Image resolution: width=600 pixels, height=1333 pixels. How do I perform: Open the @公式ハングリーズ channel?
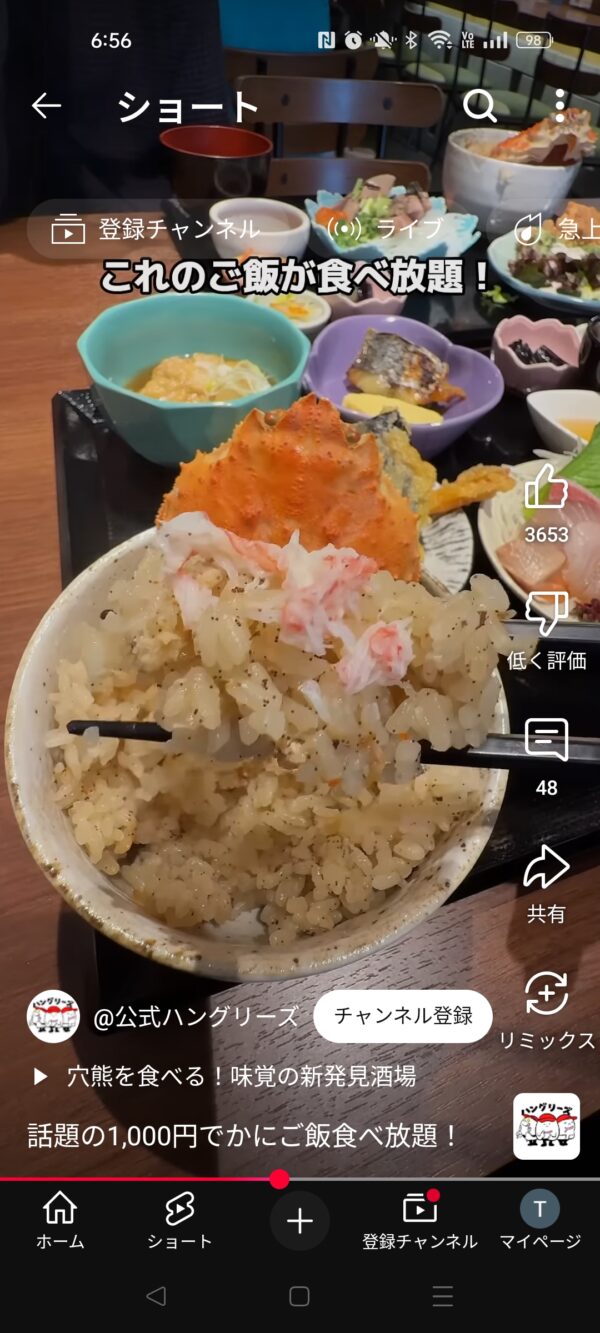click(195, 1017)
